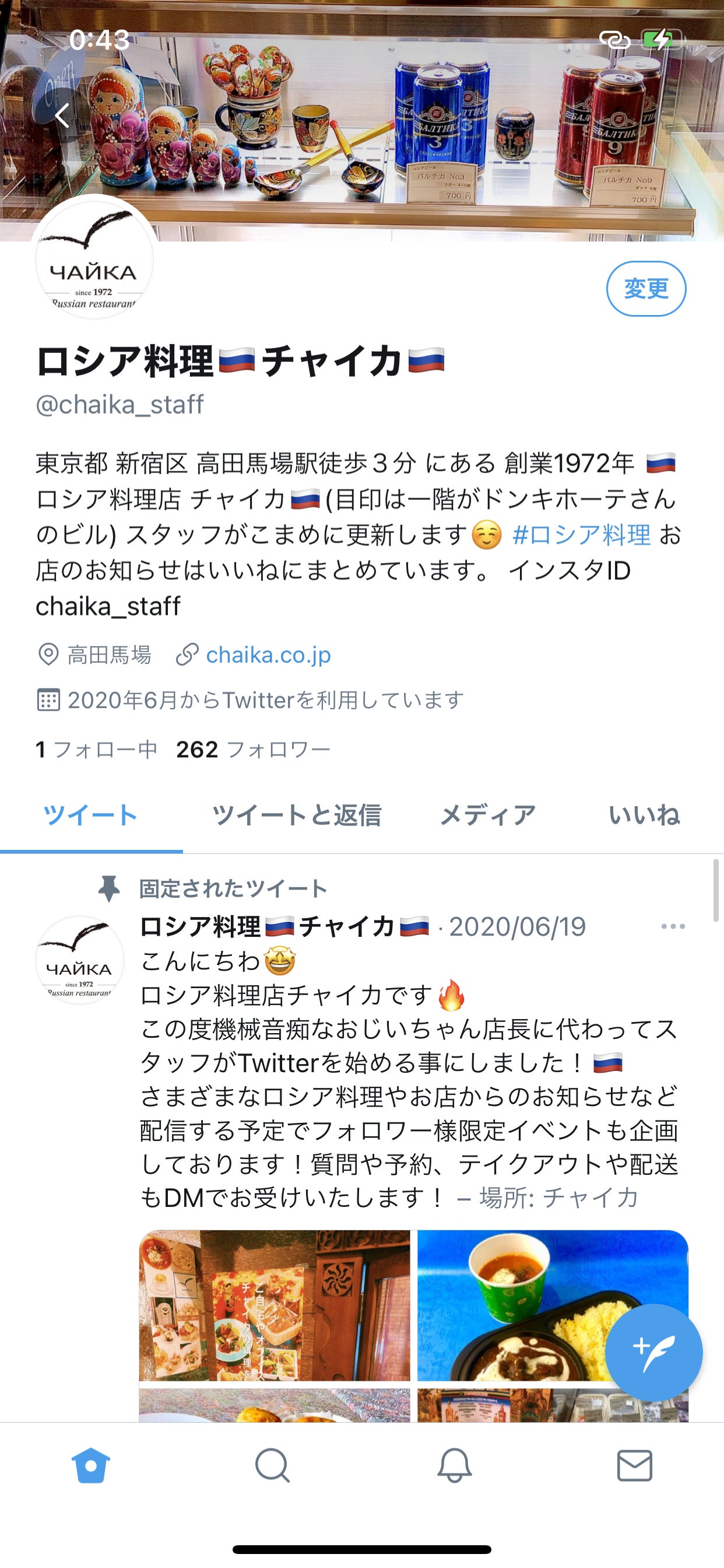724x1568 pixels.
Task: Compose a new tweet
Action: pyautogui.click(x=653, y=1353)
